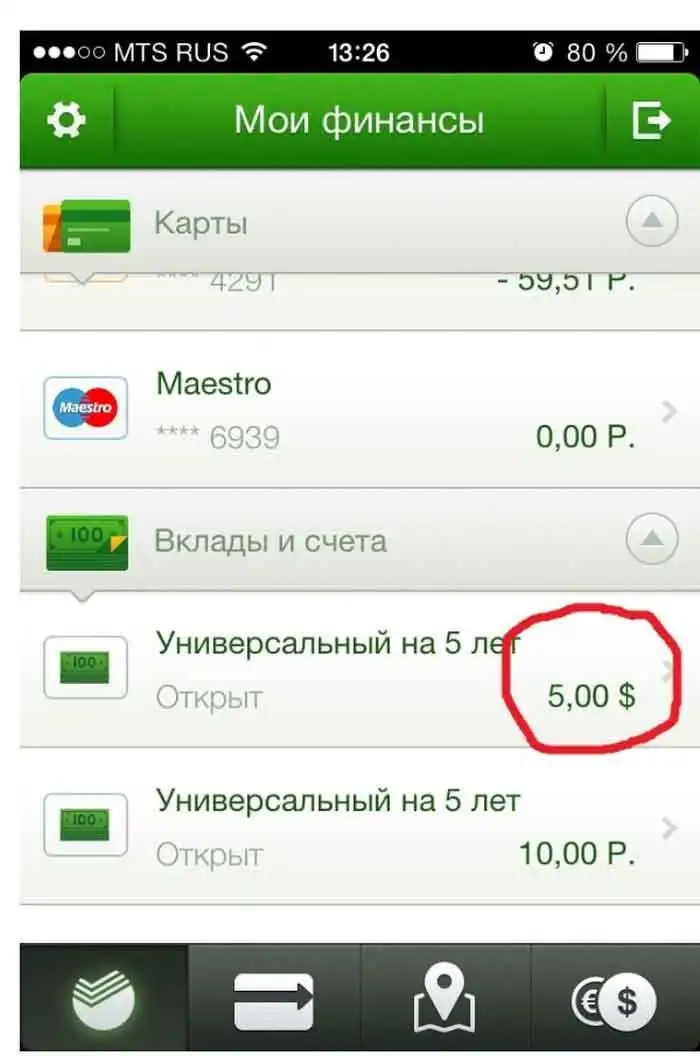Viewport: 700px width, 1056px height.
Task: Open the currency rates tab
Action: tap(613, 998)
